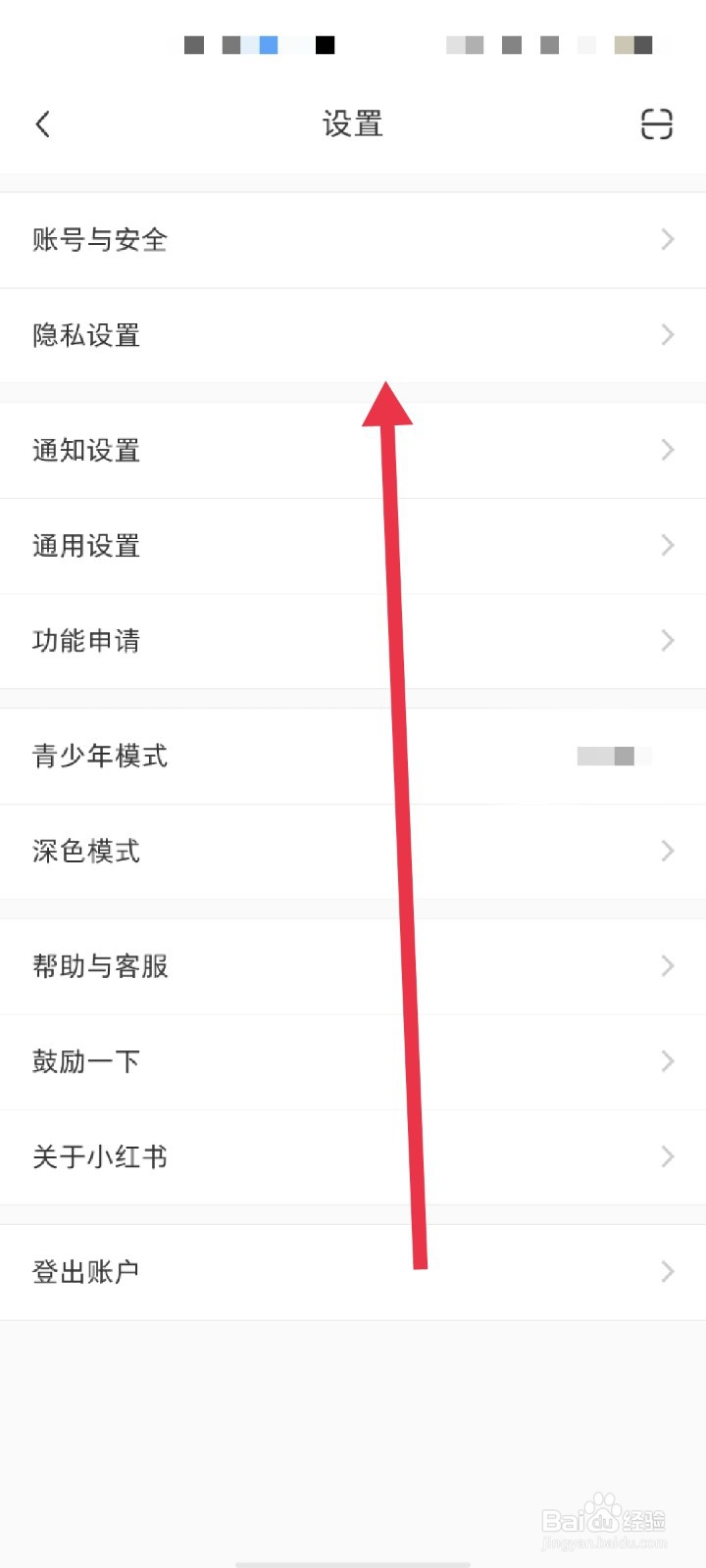The image size is (706, 1568).
Task: Tap the back arrow icon
Action: [42, 123]
